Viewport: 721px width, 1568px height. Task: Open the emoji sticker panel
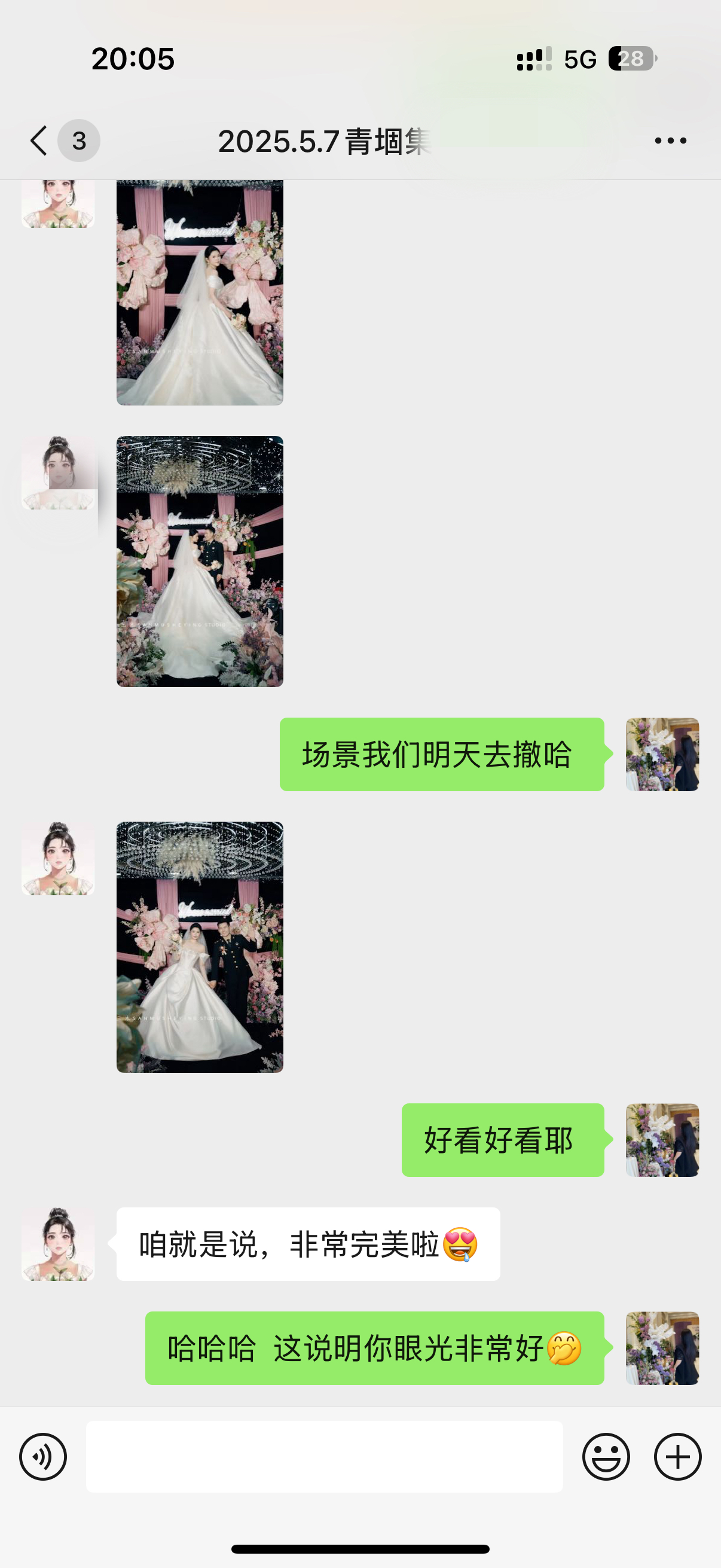(x=606, y=1457)
